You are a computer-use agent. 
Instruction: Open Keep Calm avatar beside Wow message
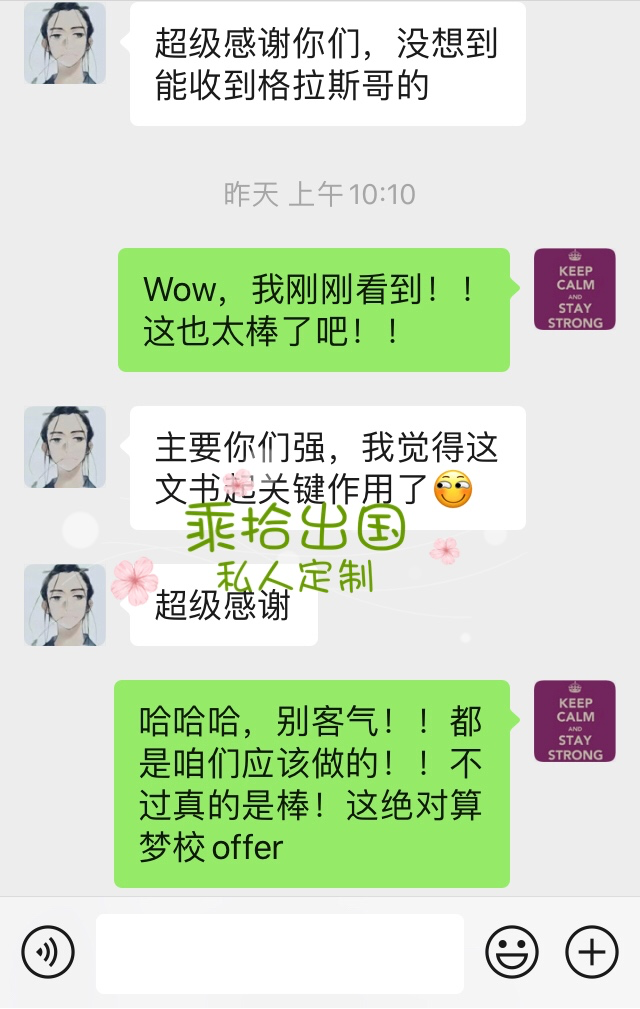pyautogui.click(x=575, y=289)
